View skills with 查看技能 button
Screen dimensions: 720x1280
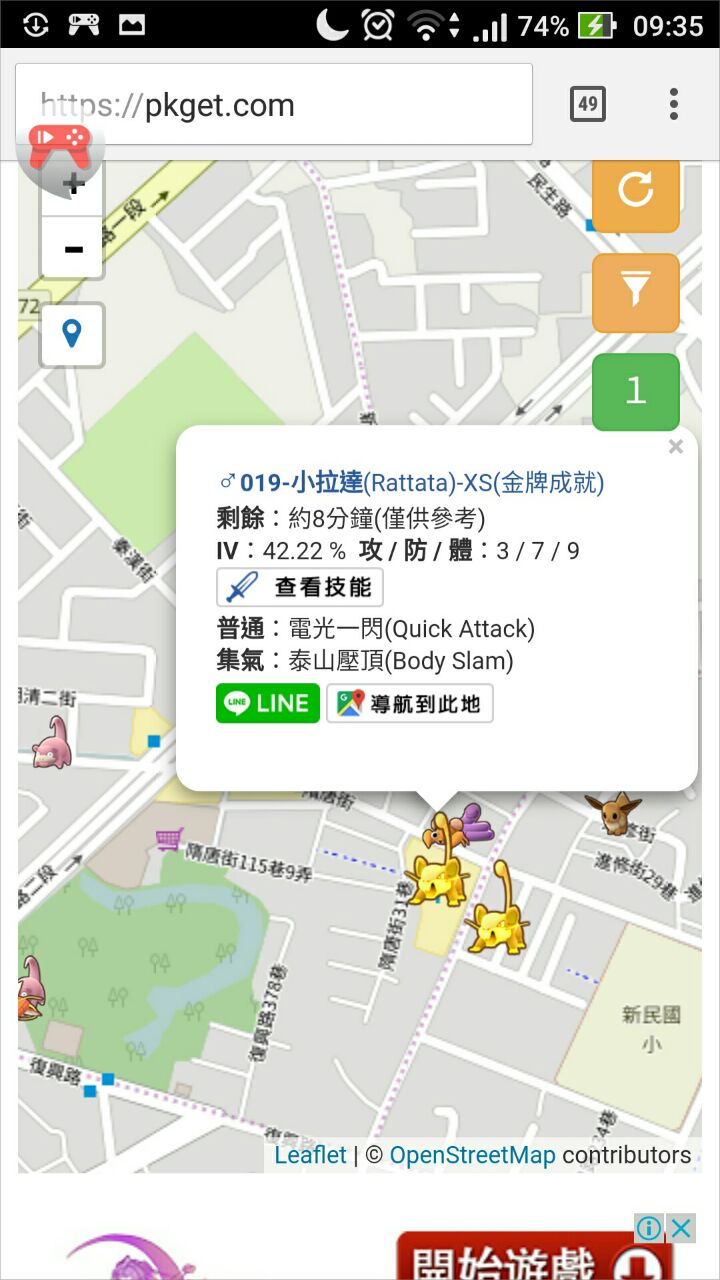coord(300,587)
